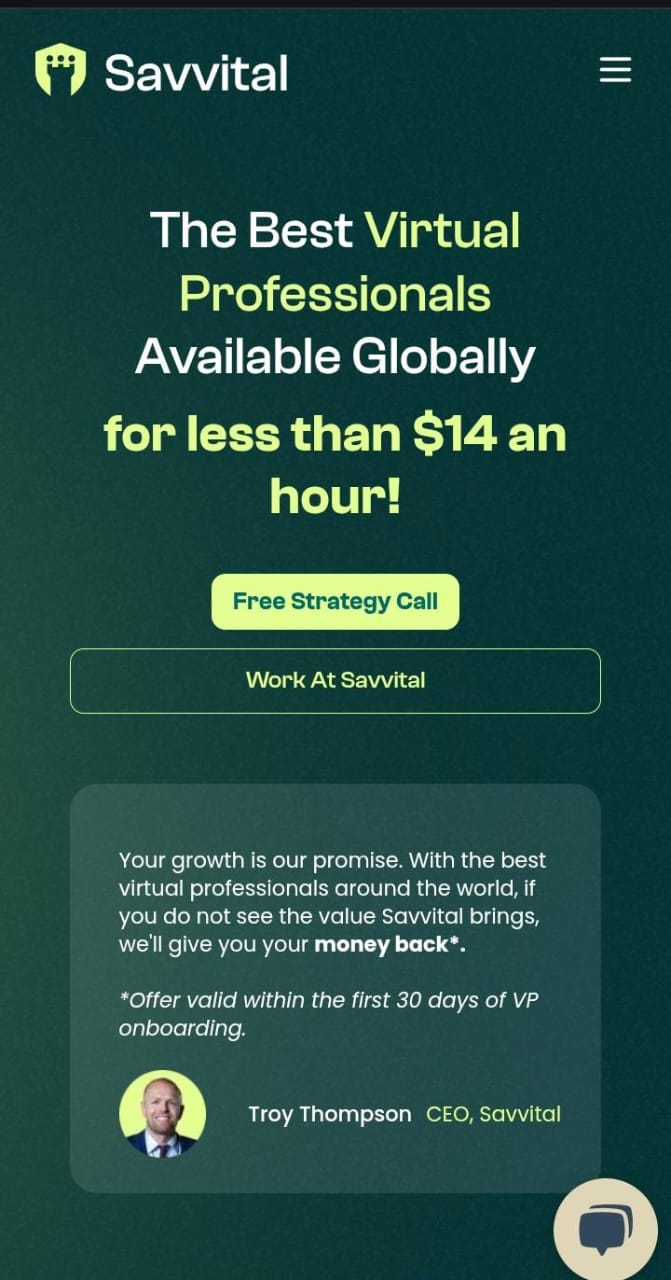Tap the Free Strategy Call button
The image size is (671, 1280).
(335, 601)
